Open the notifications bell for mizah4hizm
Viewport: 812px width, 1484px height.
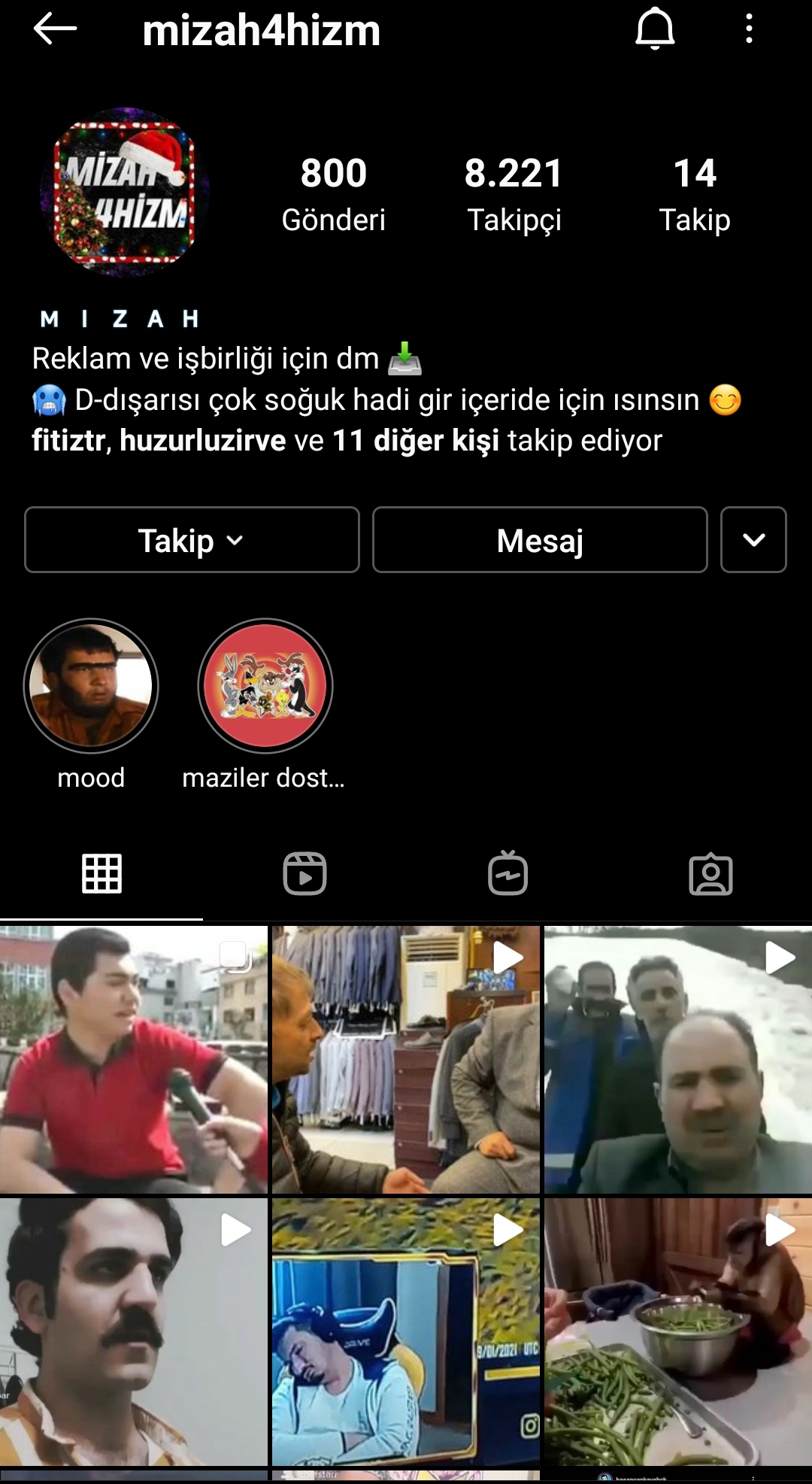click(x=655, y=29)
